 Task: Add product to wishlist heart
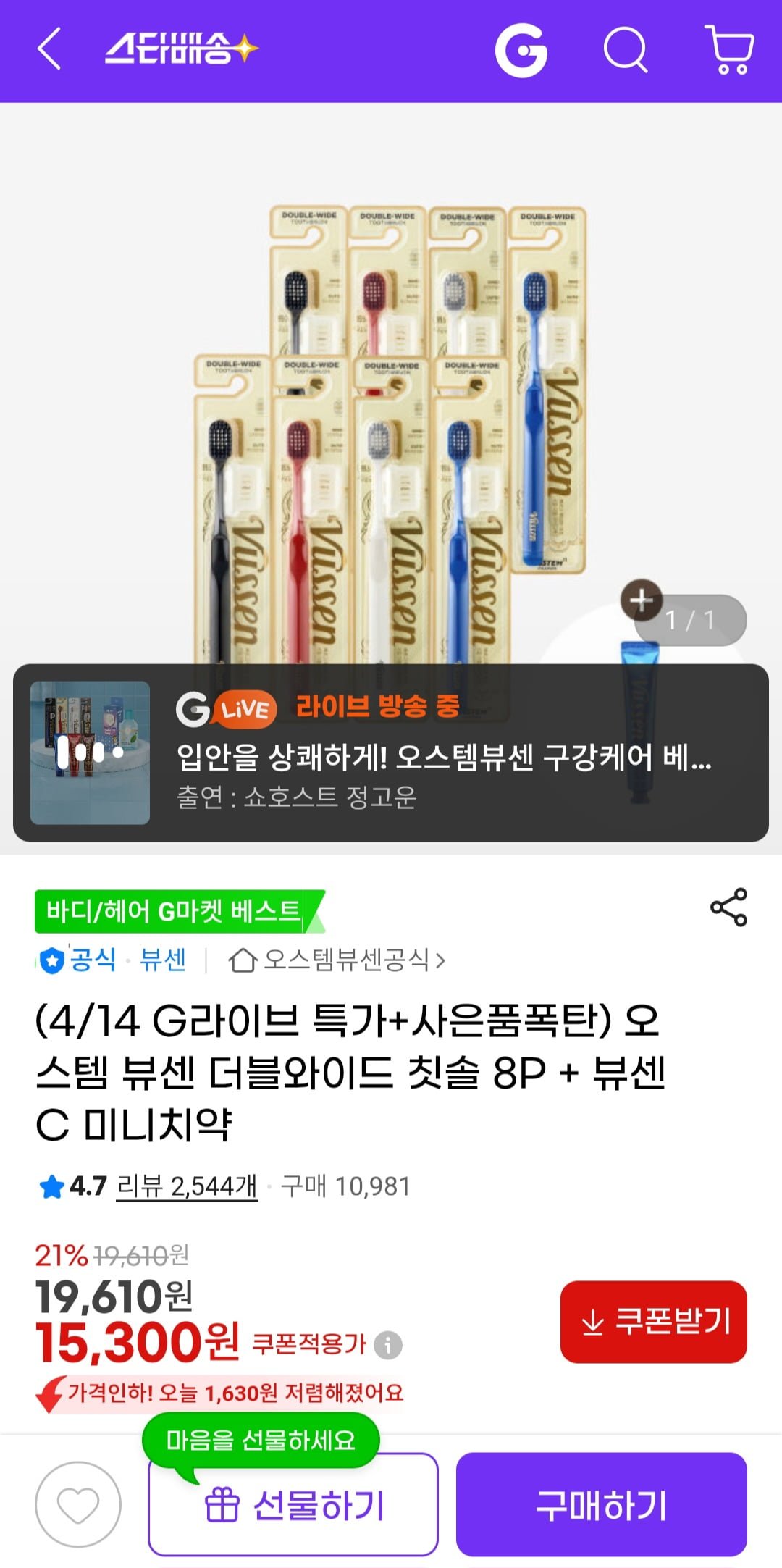click(78, 1504)
